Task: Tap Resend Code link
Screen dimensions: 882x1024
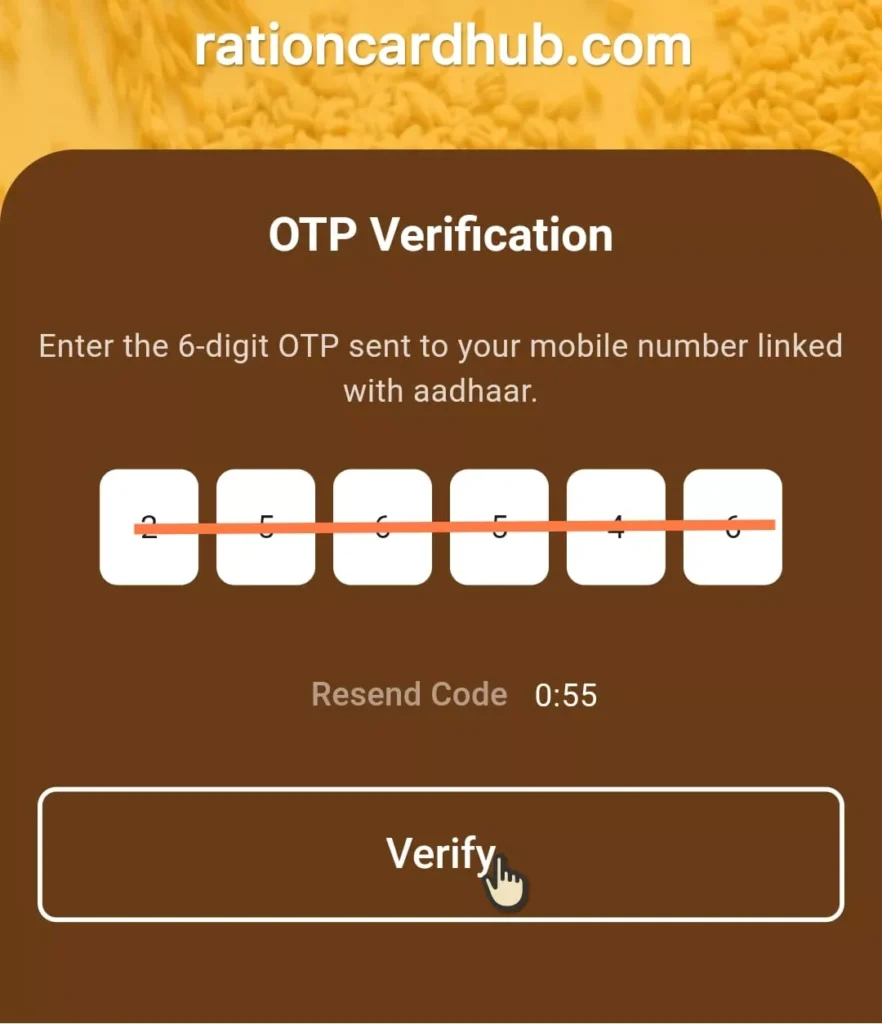Action: click(409, 694)
